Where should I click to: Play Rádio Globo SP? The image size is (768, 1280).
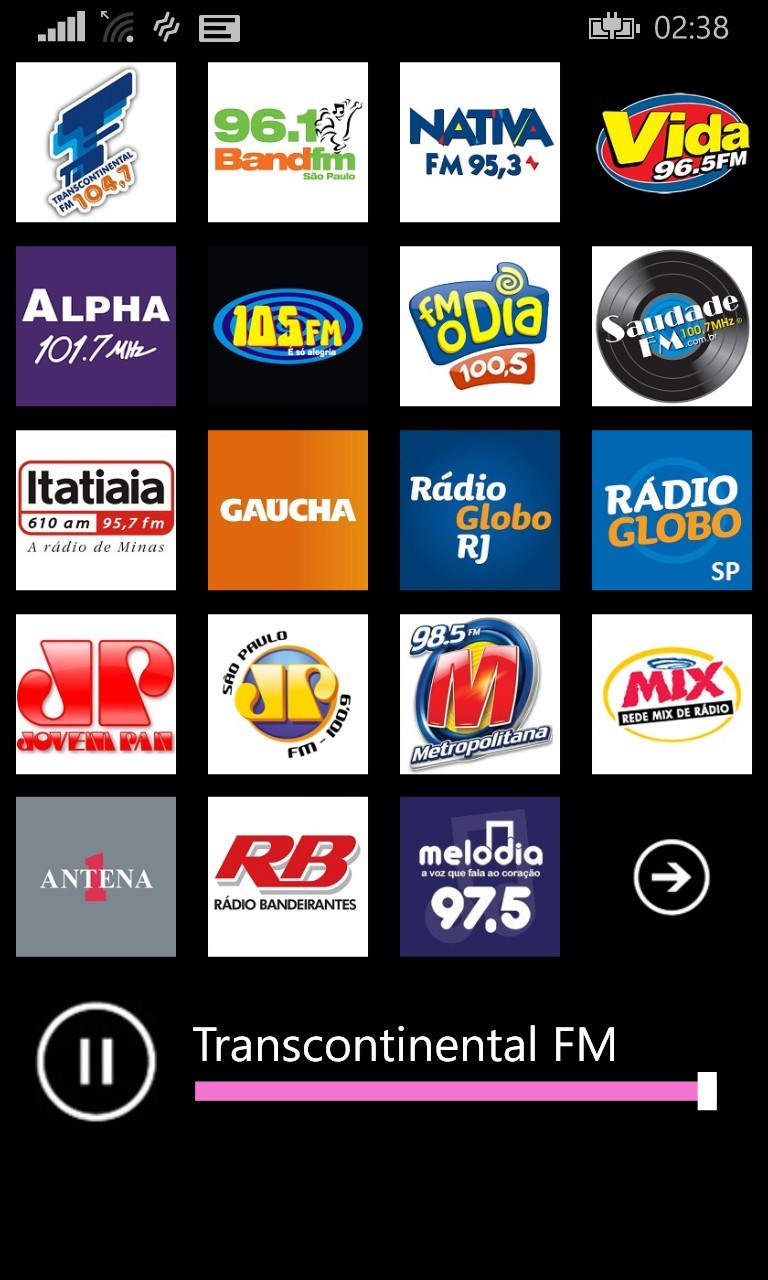(x=672, y=510)
